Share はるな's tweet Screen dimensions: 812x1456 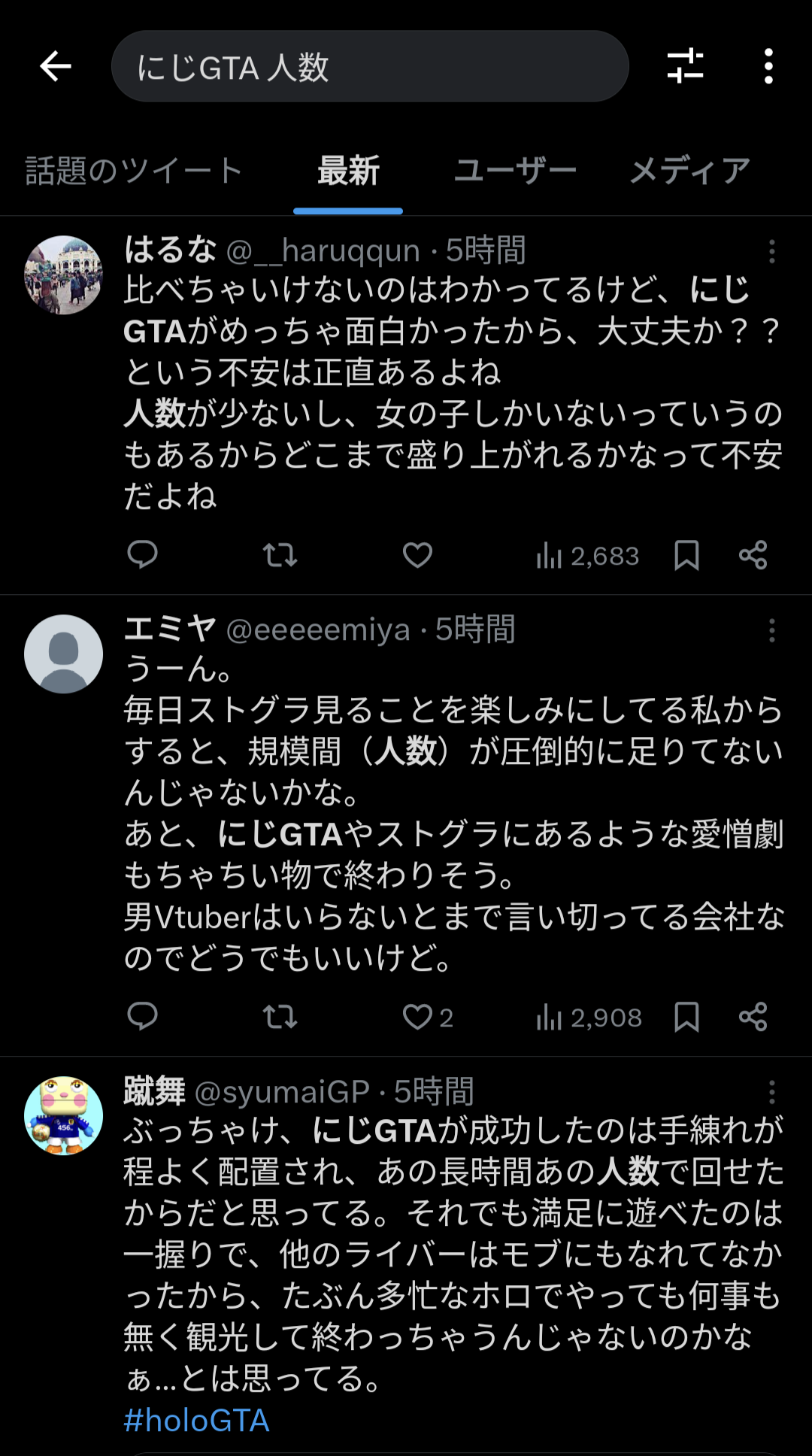753,555
